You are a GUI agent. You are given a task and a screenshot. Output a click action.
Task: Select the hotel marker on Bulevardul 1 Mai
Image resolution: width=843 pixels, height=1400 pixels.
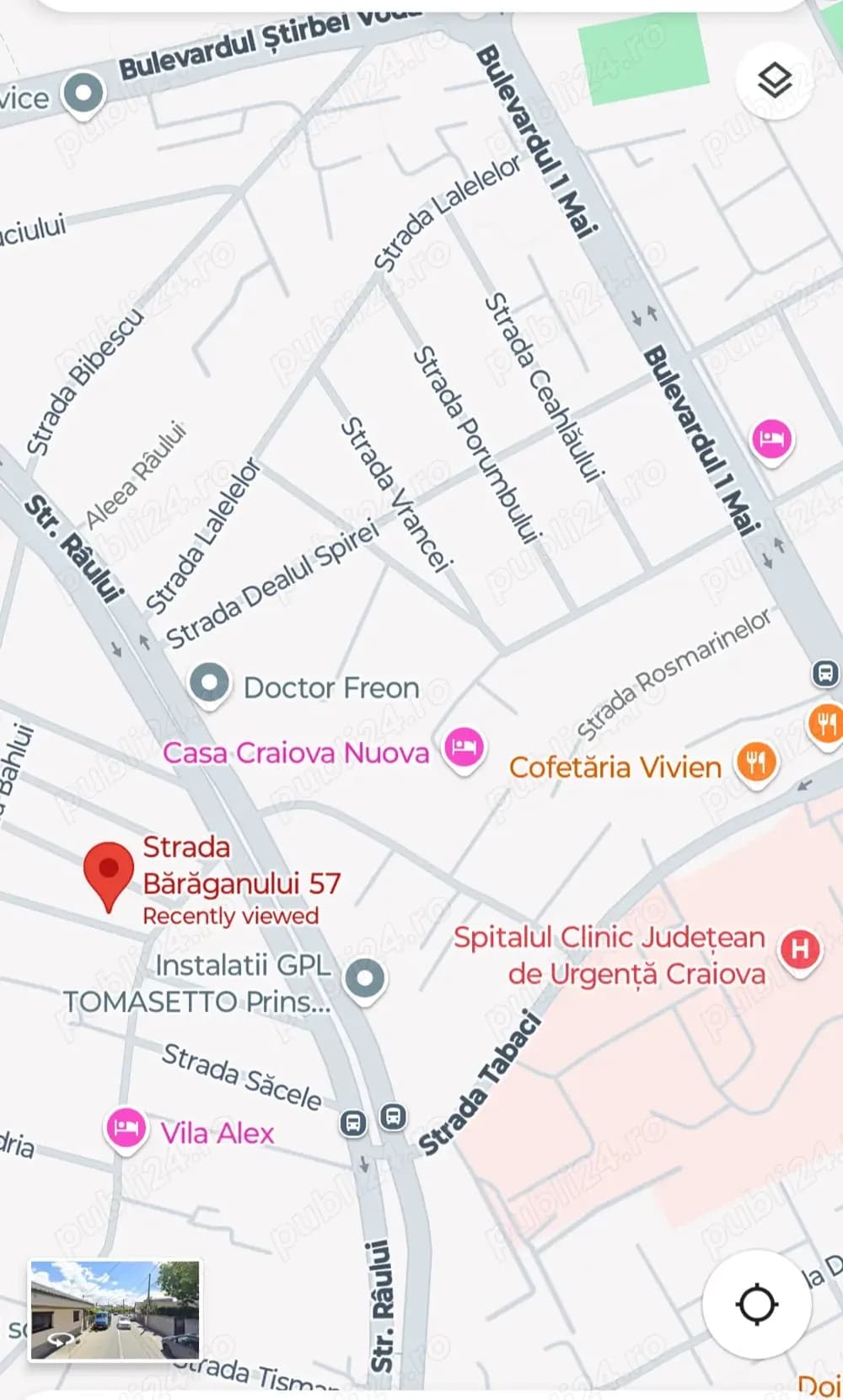[x=771, y=439]
